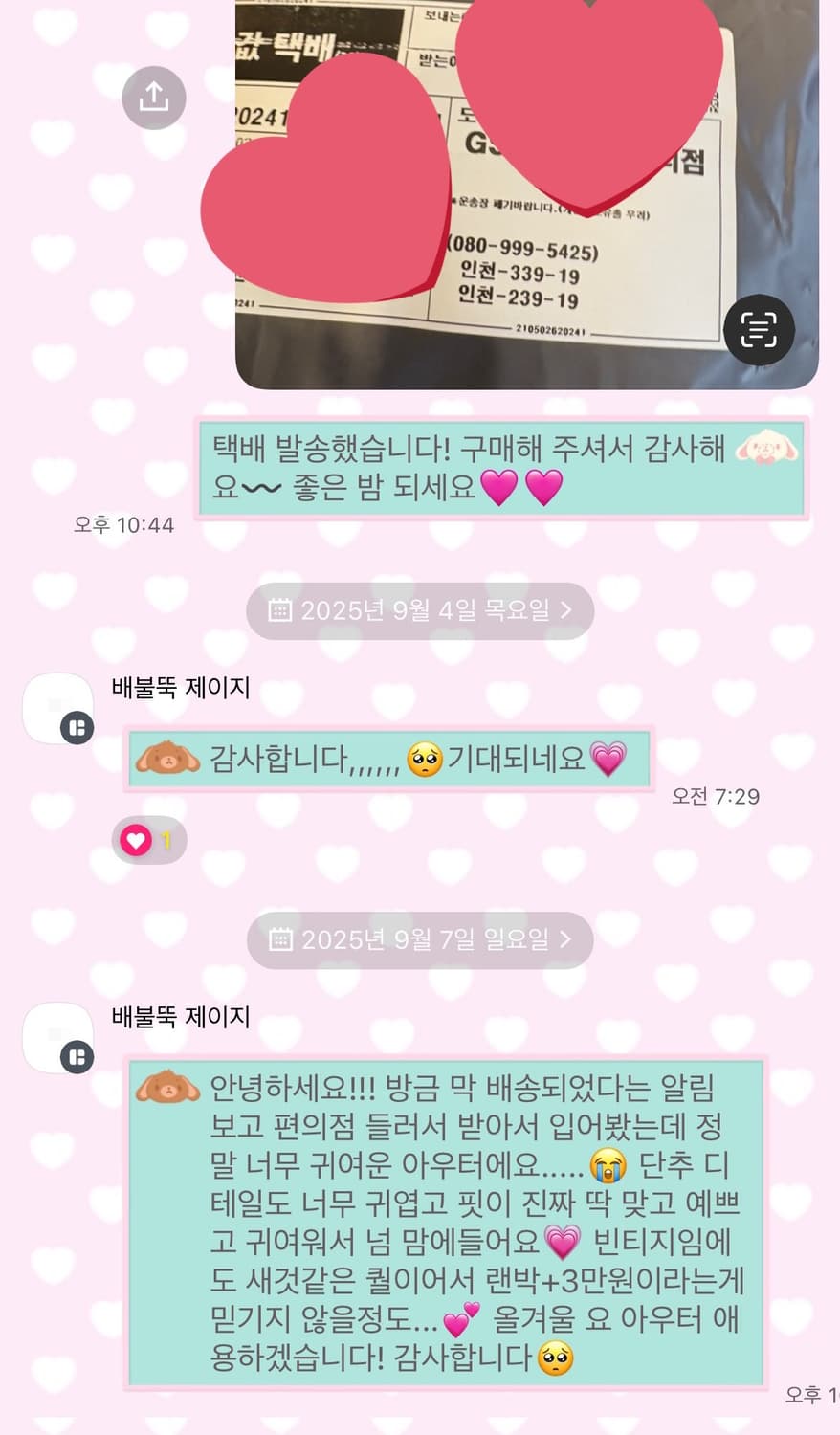Select the text scan icon on the package photo
The width and height of the screenshot is (840, 1435).
759,329
